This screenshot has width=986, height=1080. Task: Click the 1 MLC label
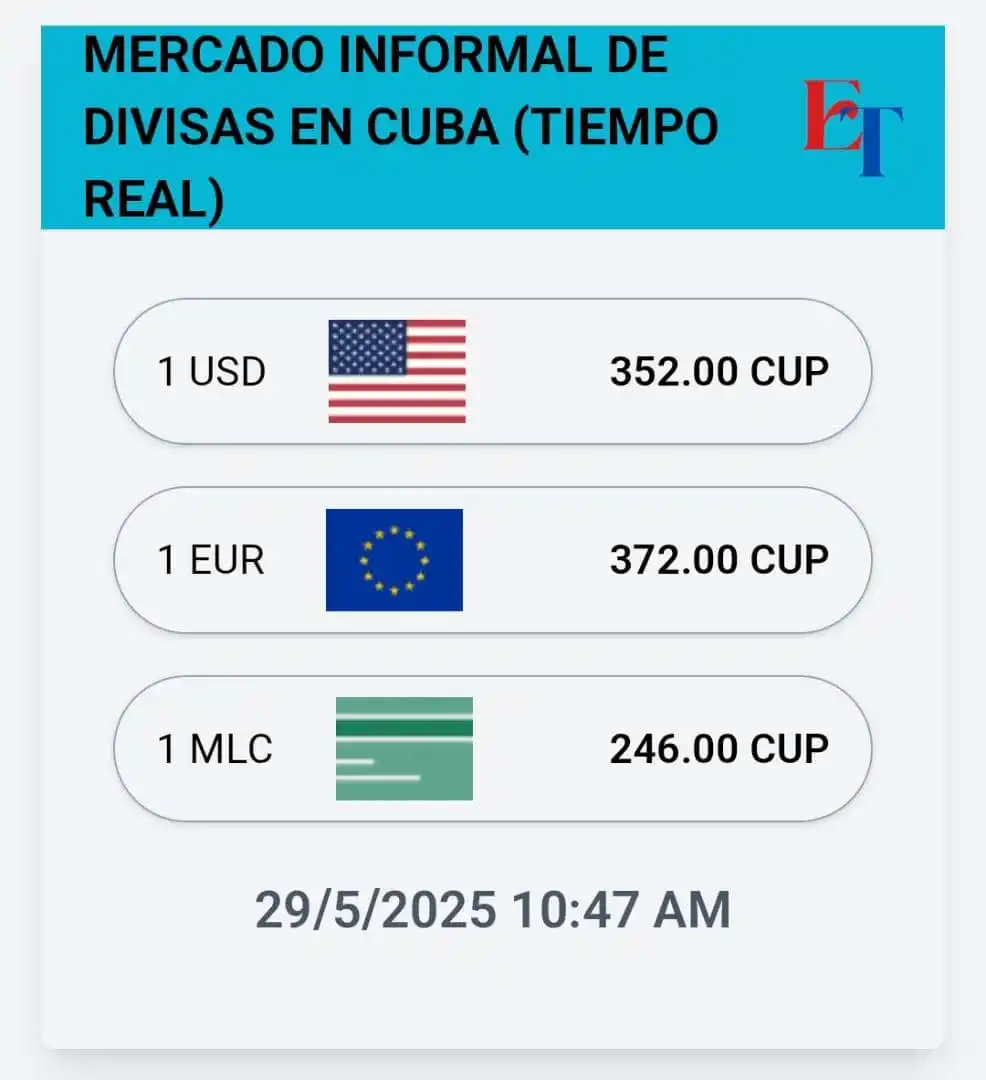tap(212, 748)
